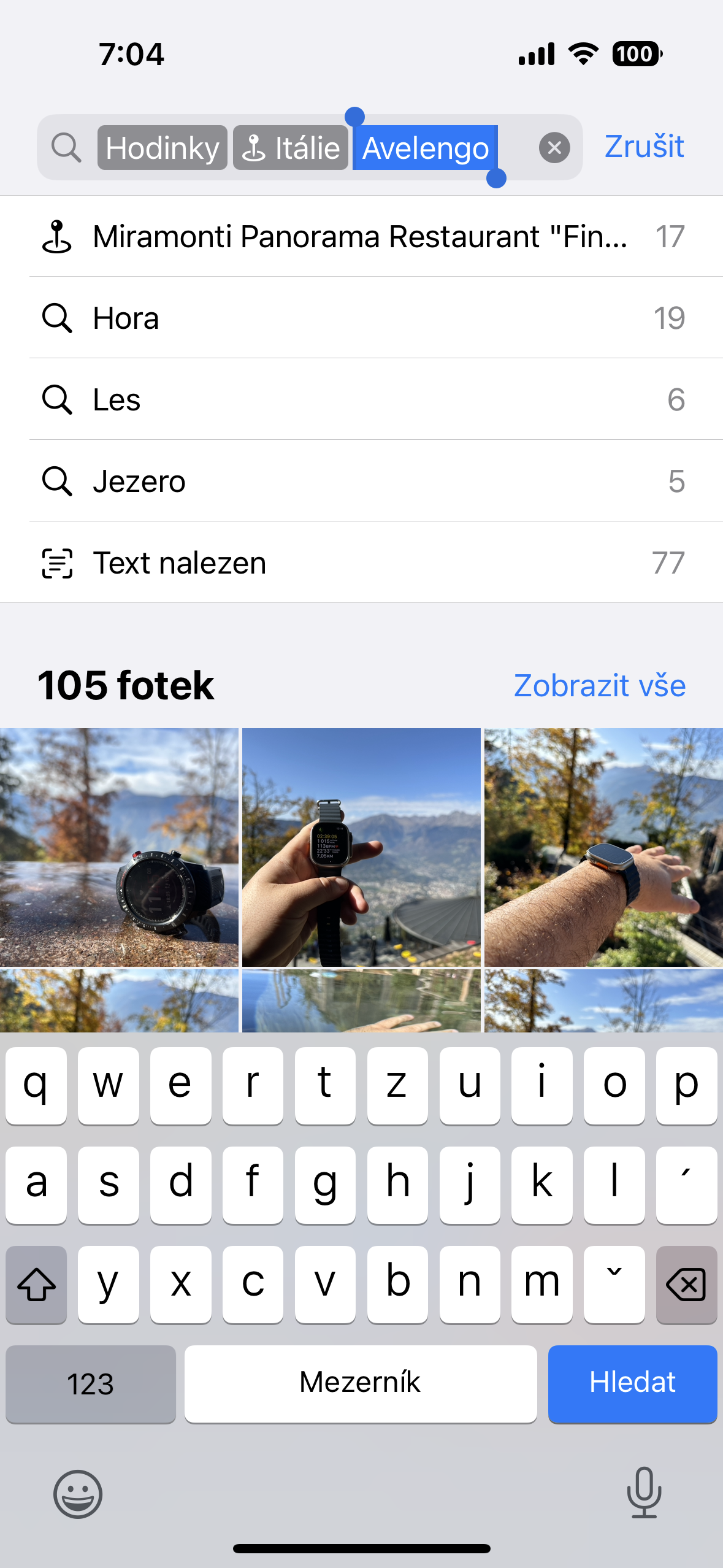This screenshot has width=723, height=1568.
Task: Tap the shift key
Action: pos(36,1284)
